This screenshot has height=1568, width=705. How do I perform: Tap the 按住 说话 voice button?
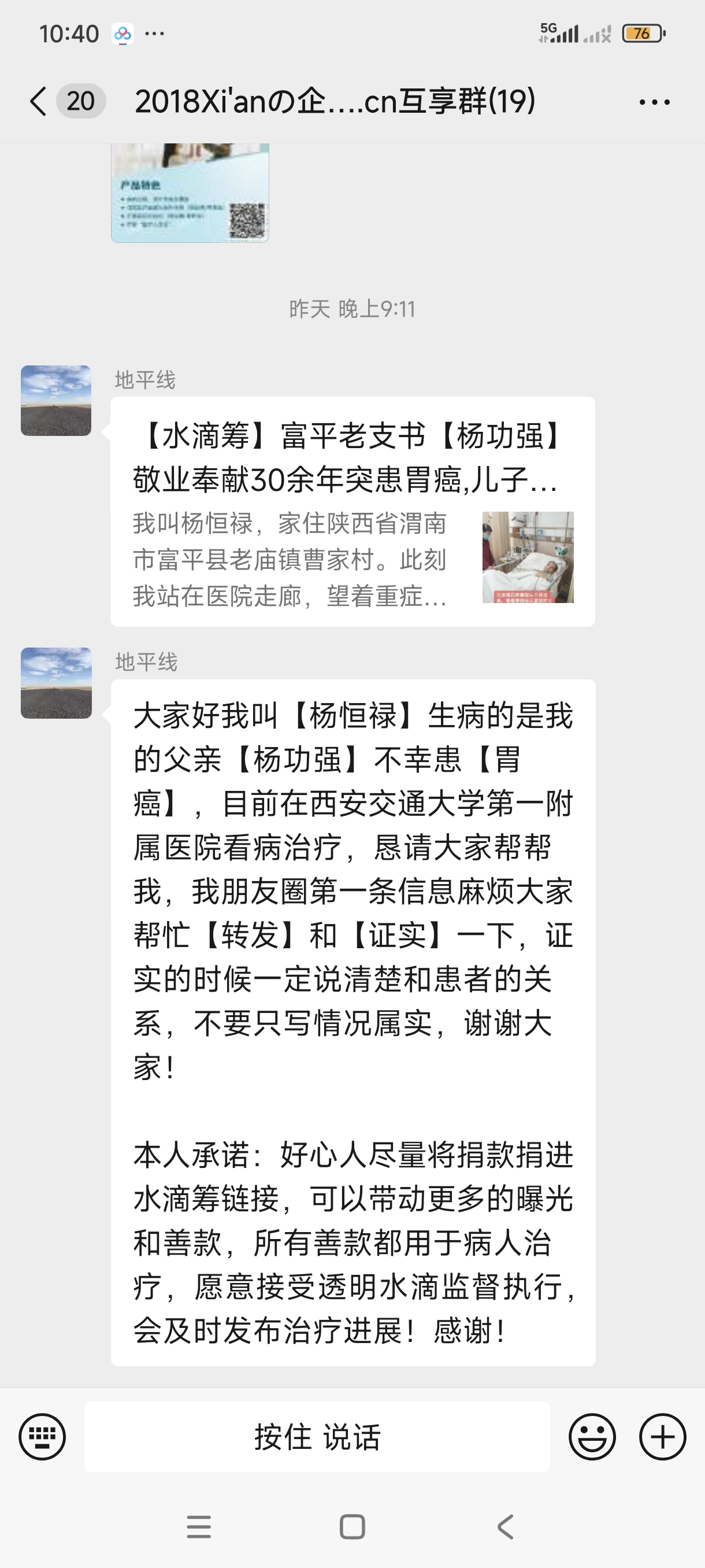pos(317,1437)
